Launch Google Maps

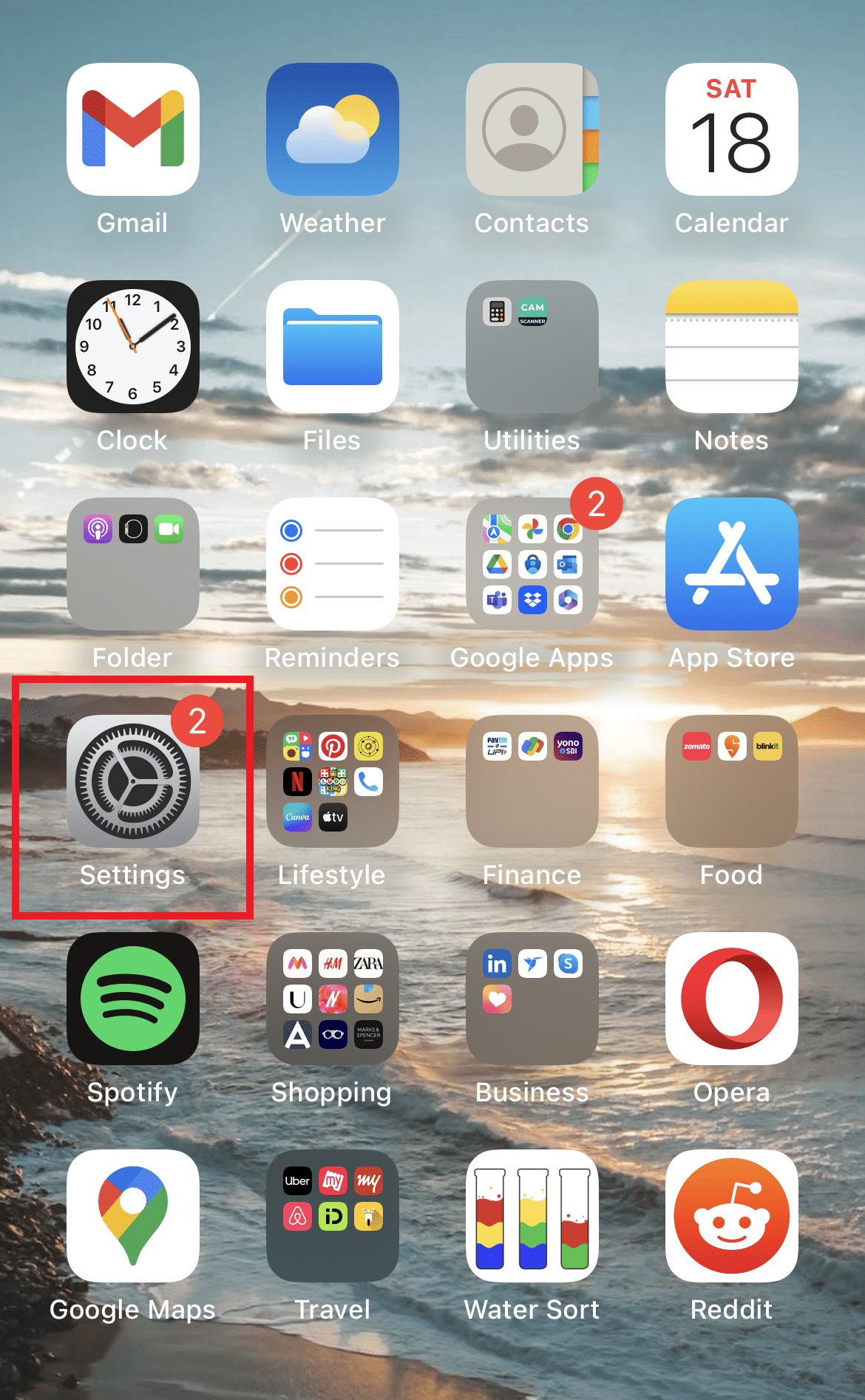(x=132, y=1216)
